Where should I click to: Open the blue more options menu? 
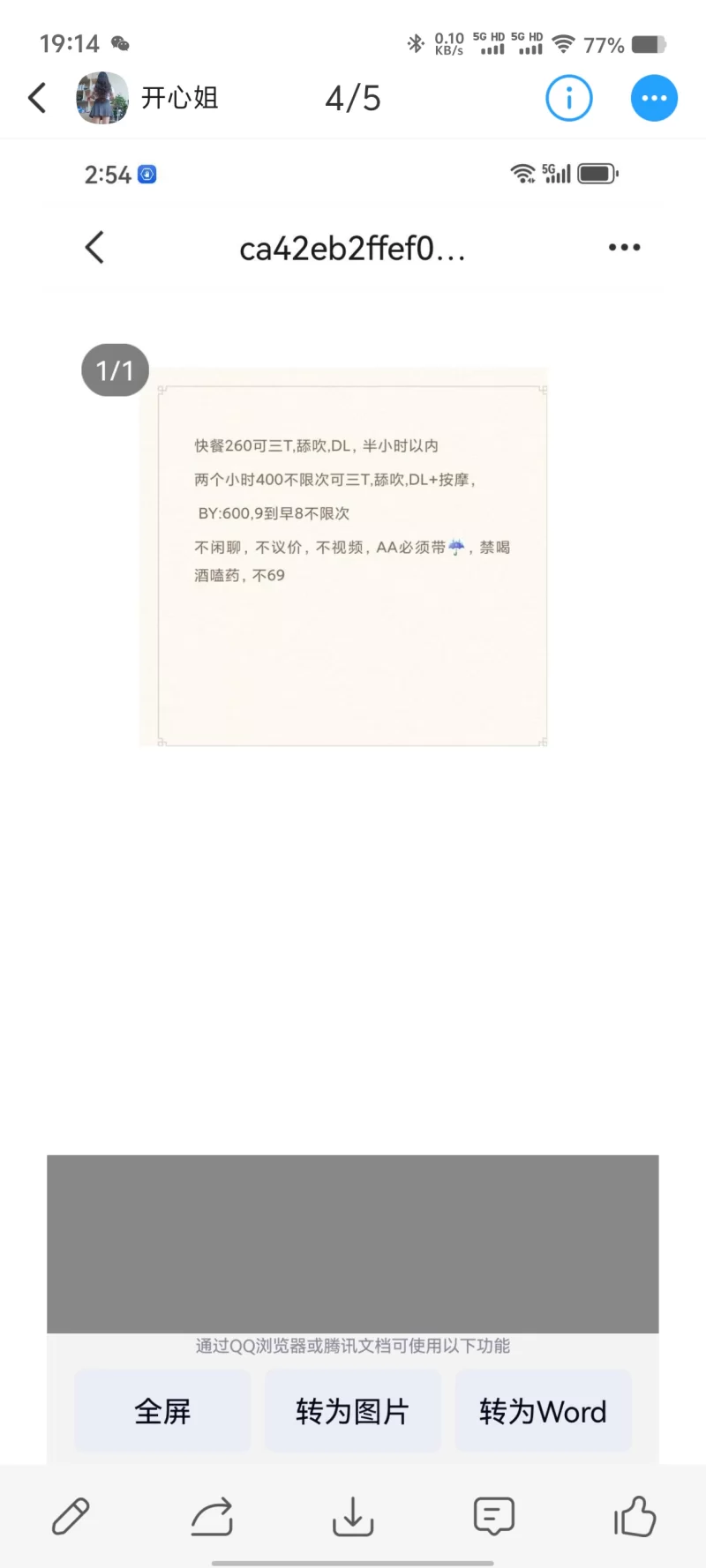(654, 98)
